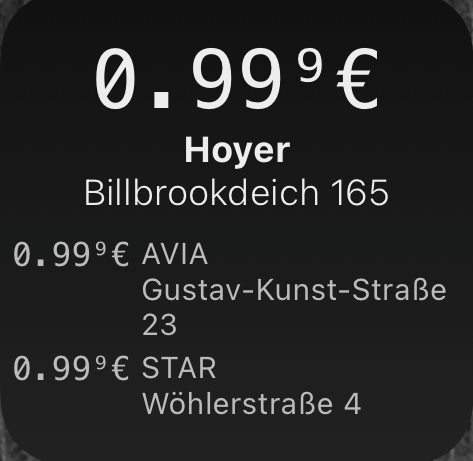Open the fuel price widget showing Hoyer

click(x=236, y=230)
